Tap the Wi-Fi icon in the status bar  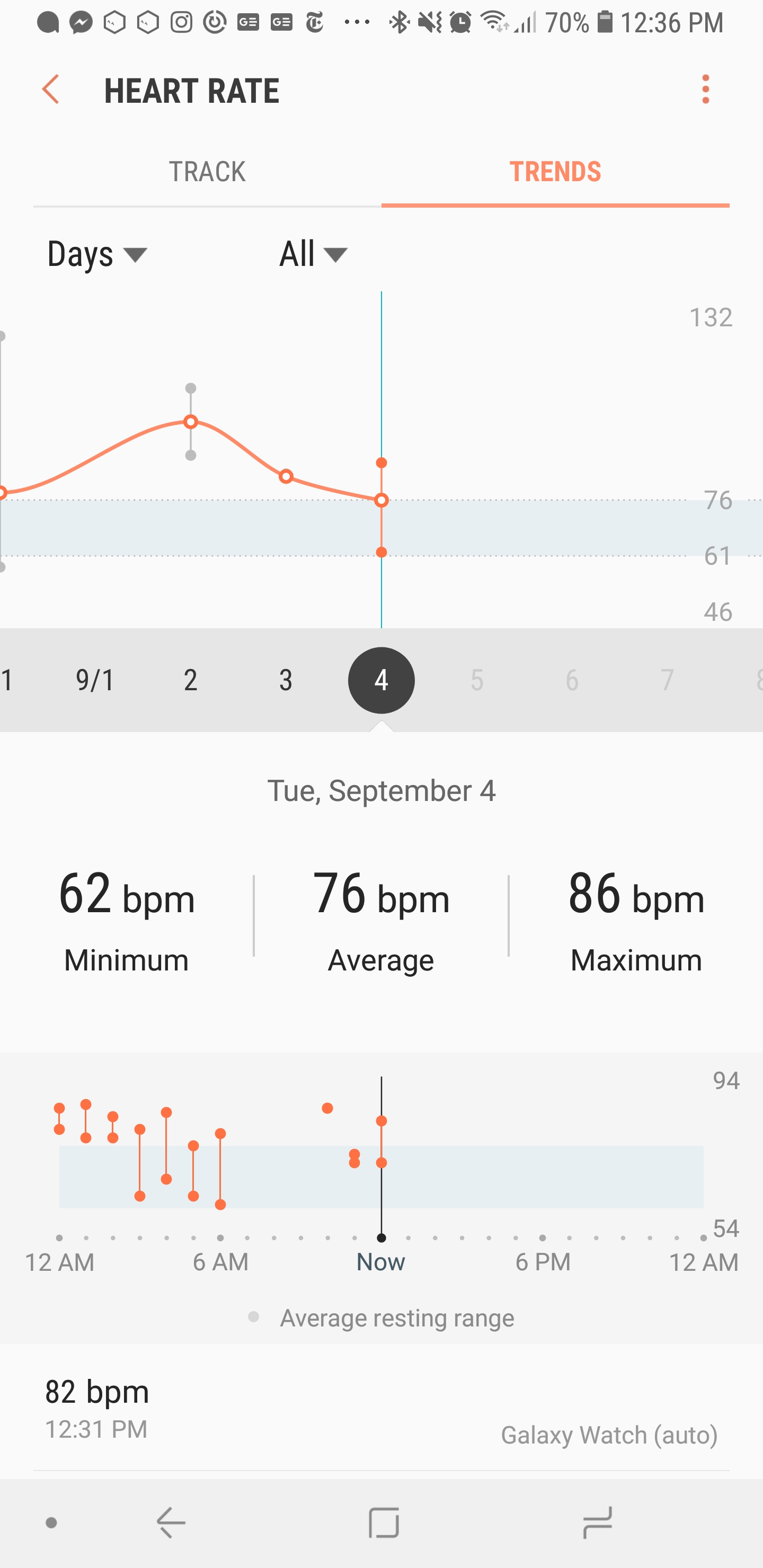pos(493,21)
